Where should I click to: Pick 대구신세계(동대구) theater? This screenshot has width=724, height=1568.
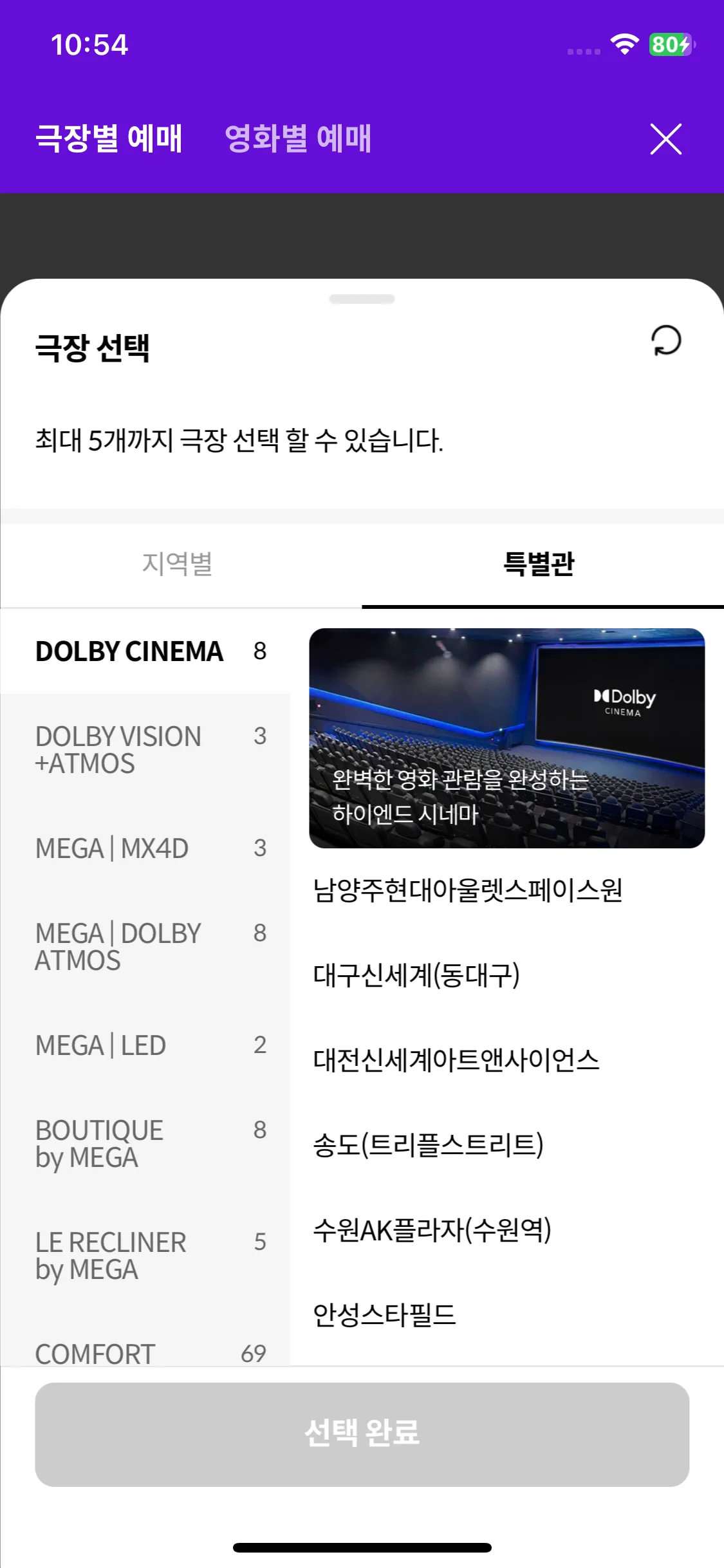coord(416,976)
